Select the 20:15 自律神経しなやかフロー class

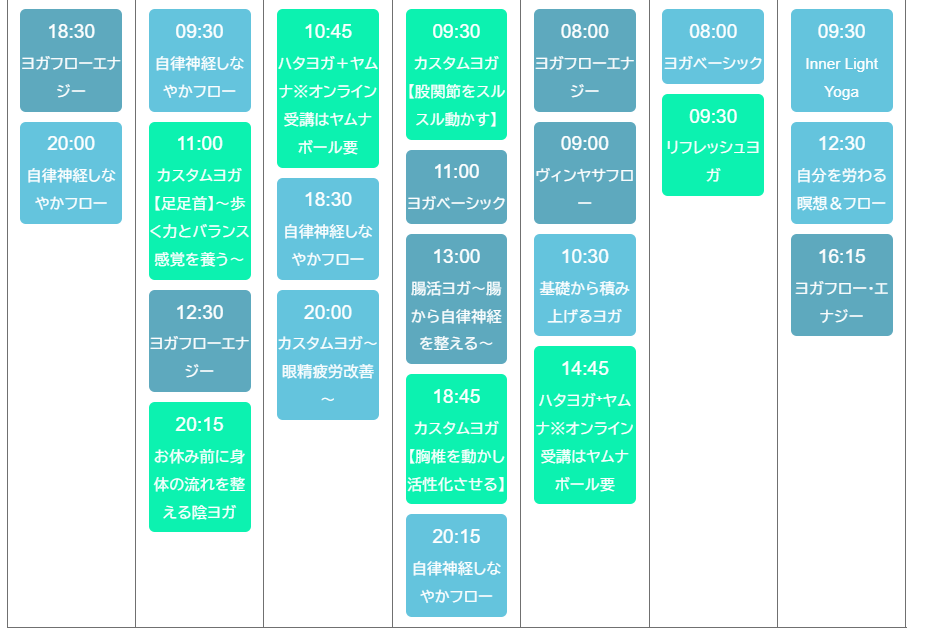456,565
